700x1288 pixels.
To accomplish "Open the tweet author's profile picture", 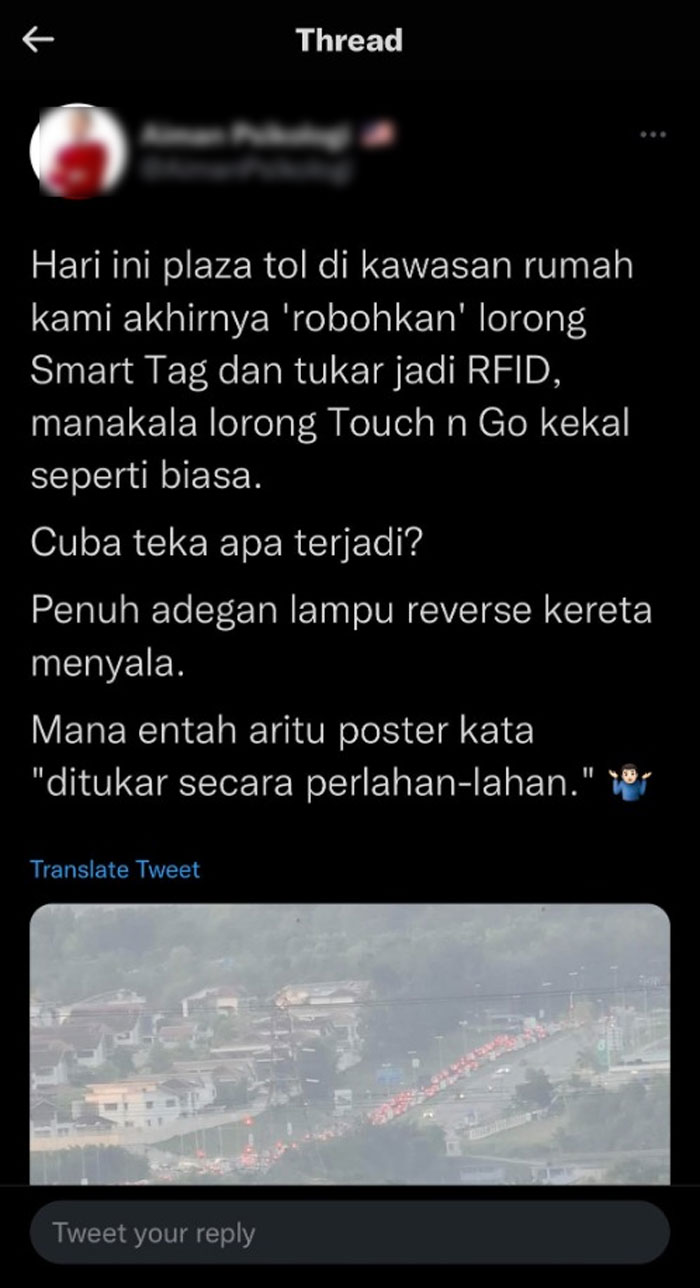I will tap(75, 150).
